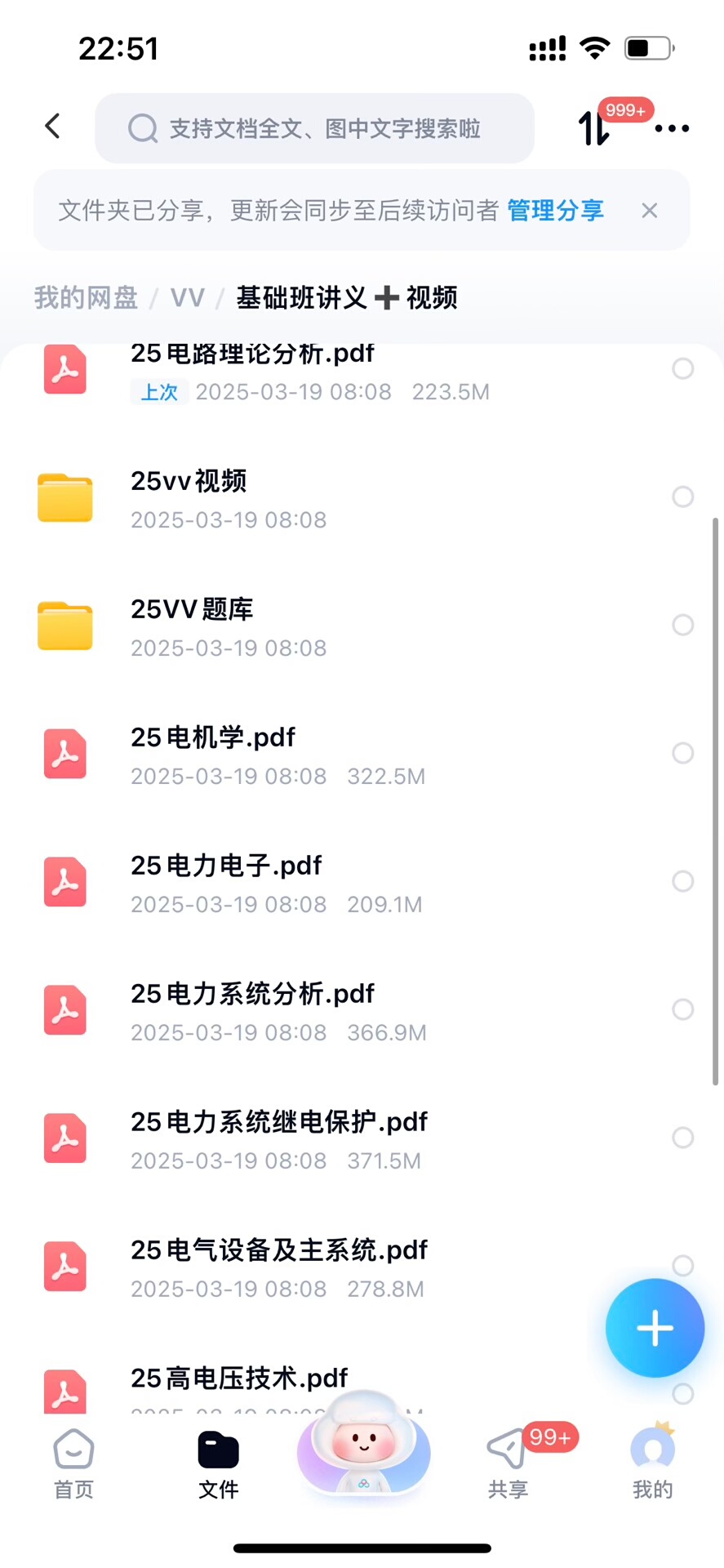This screenshot has width=724, height=1568.
Task: Go to VV folder in breadcrumb
Action: click(x=187, y=298)
